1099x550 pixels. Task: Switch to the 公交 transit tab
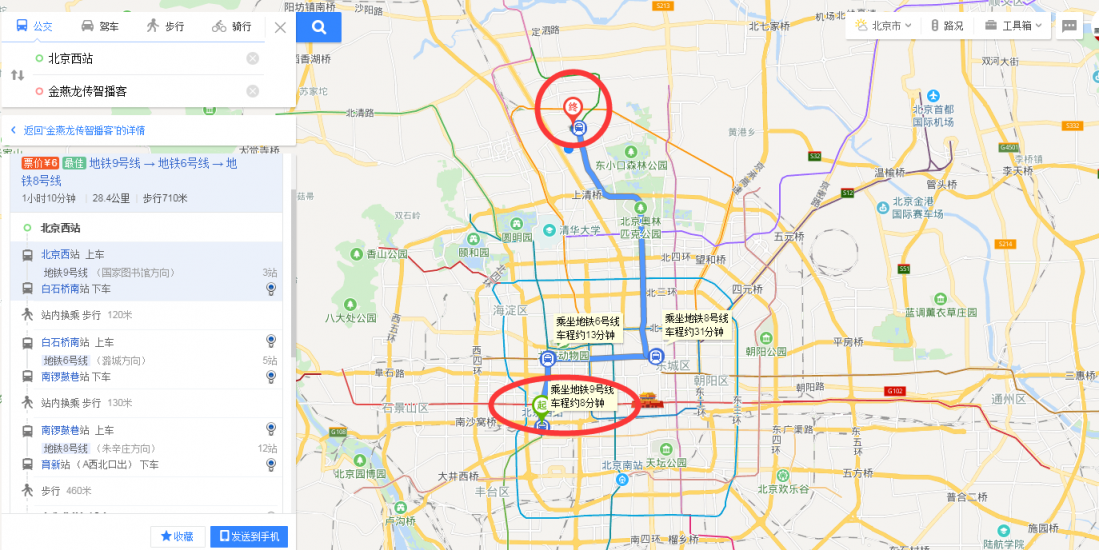34,26
